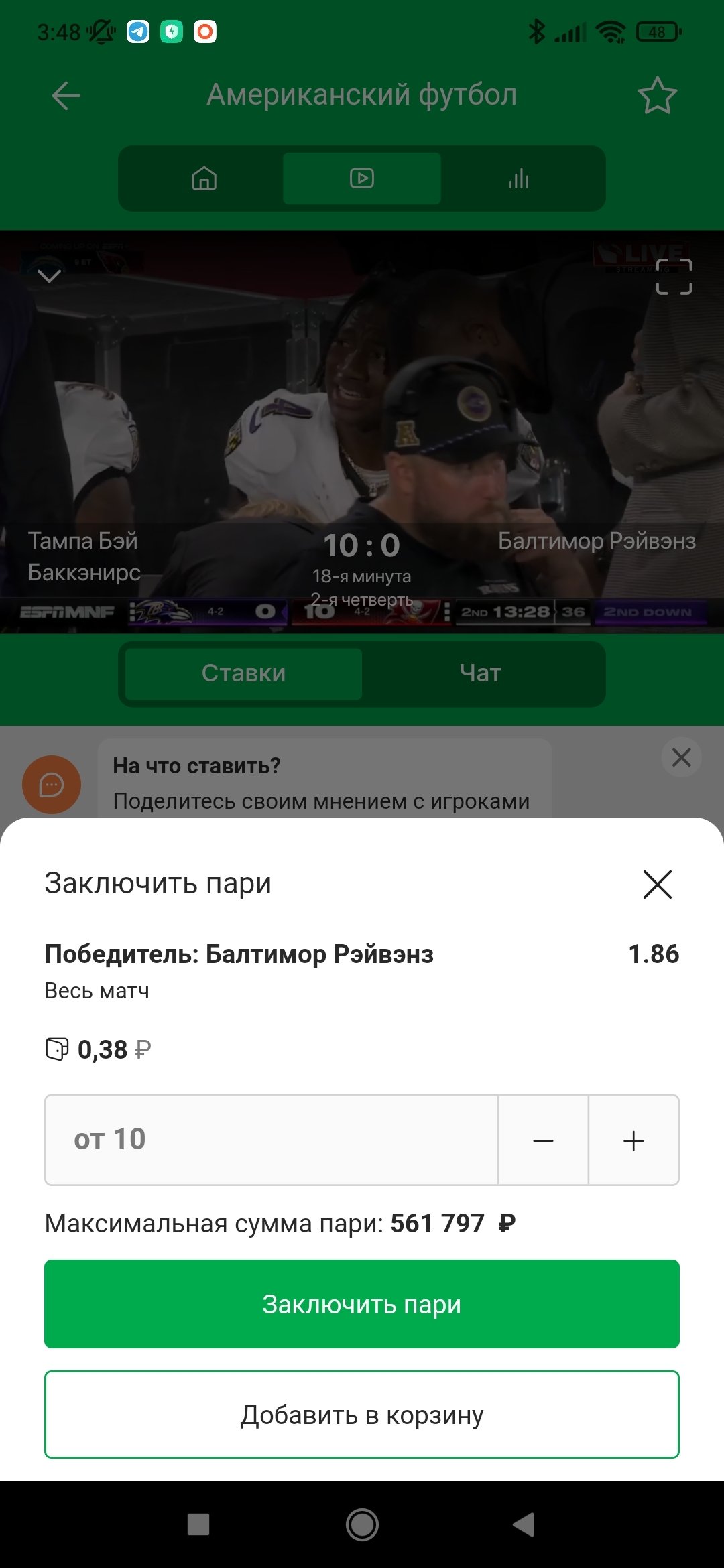This screenshot has width=724, height=1568.
Task: Dismiss the «На что ставить?» banner
Action: pos(681,757)
